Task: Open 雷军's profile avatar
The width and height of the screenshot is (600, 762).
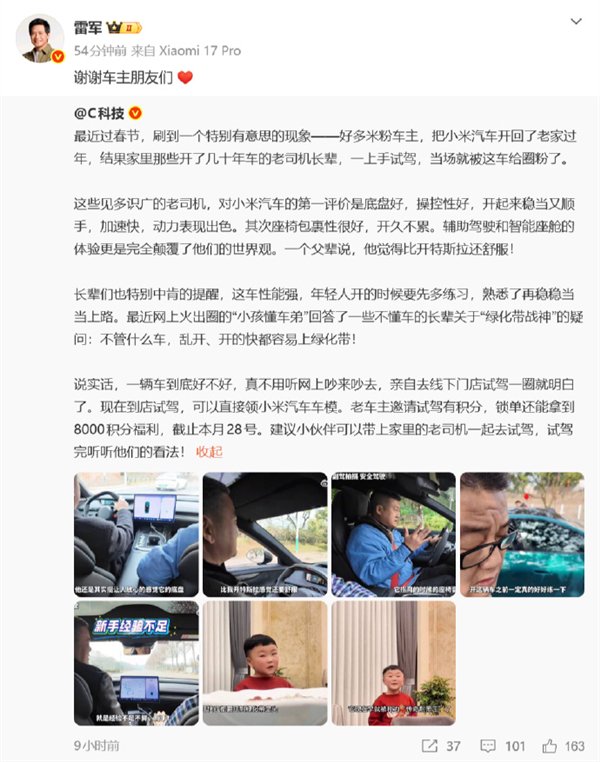Action: point(38,39)
